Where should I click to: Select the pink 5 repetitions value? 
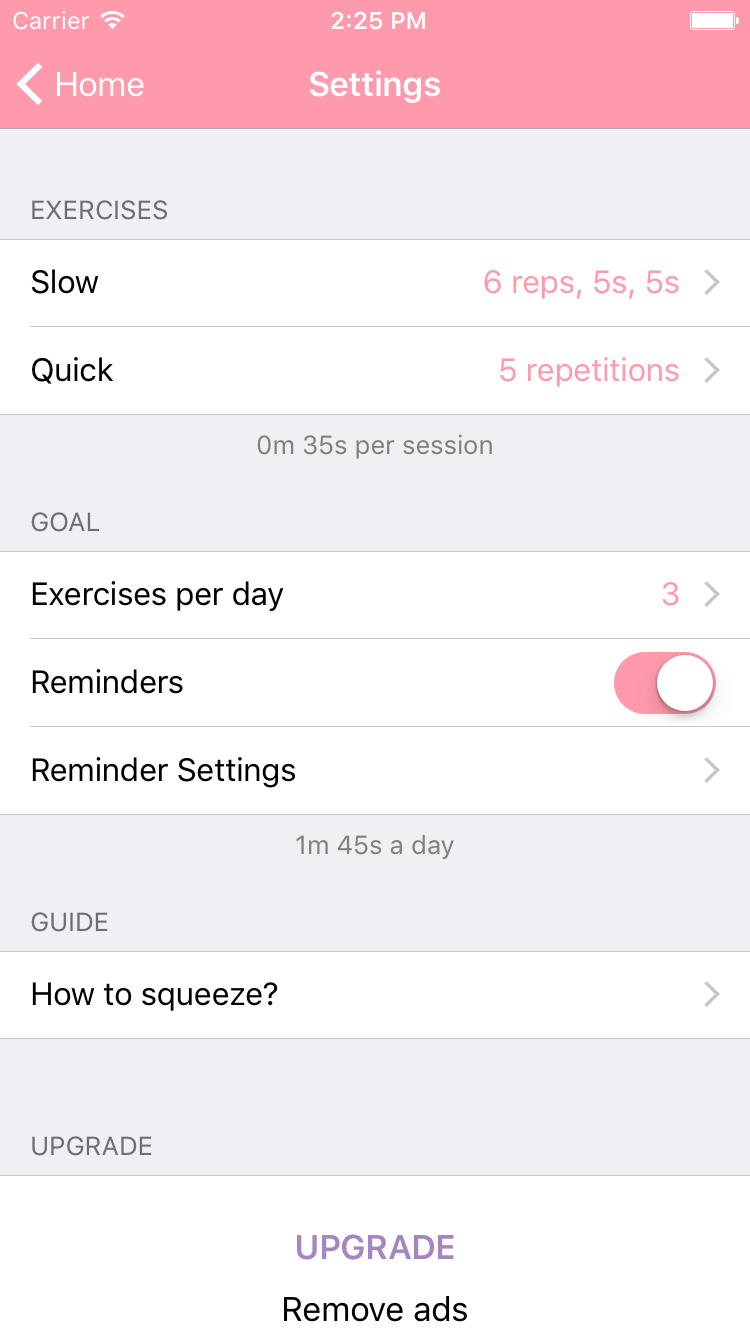click(x=589, y=370)
